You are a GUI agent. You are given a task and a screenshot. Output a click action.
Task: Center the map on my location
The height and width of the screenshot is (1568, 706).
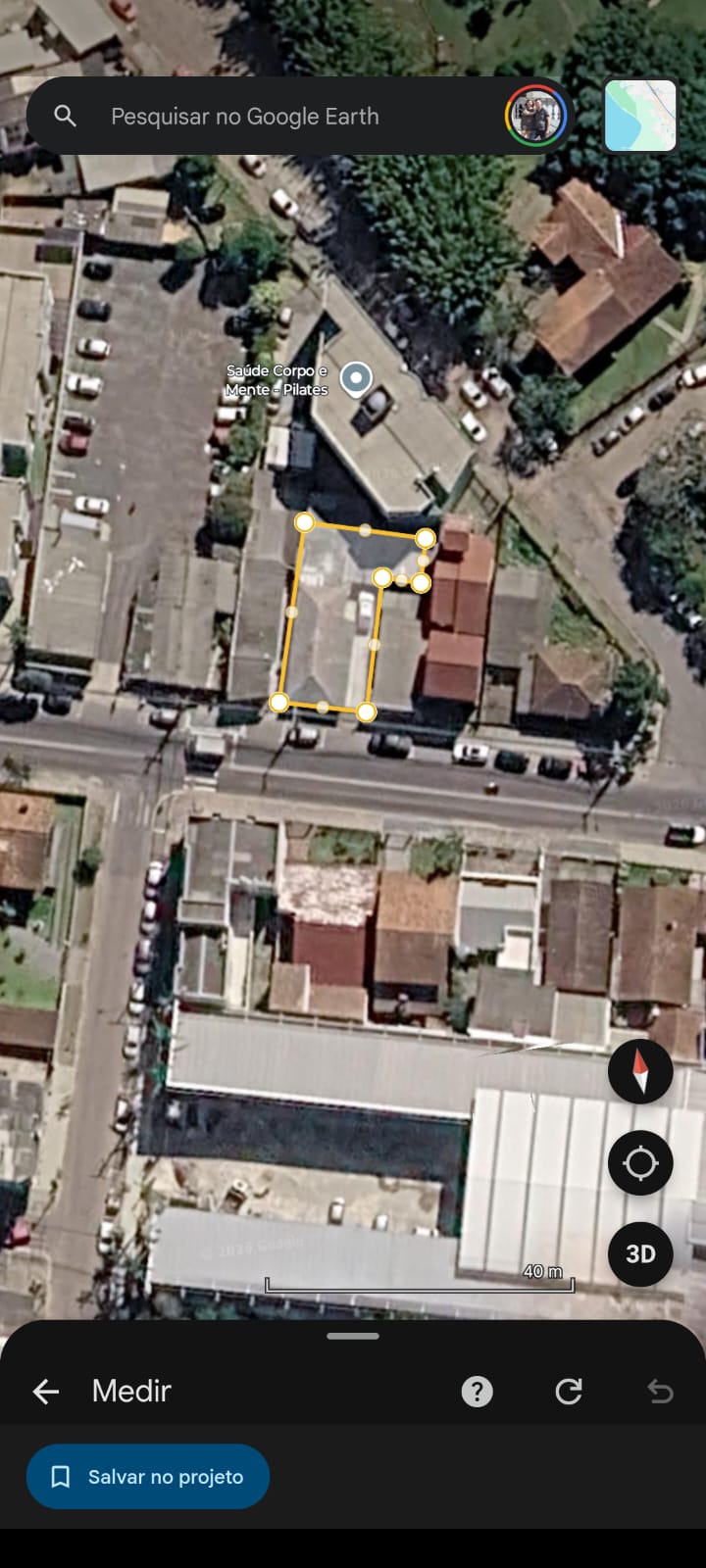(640, 1163)
